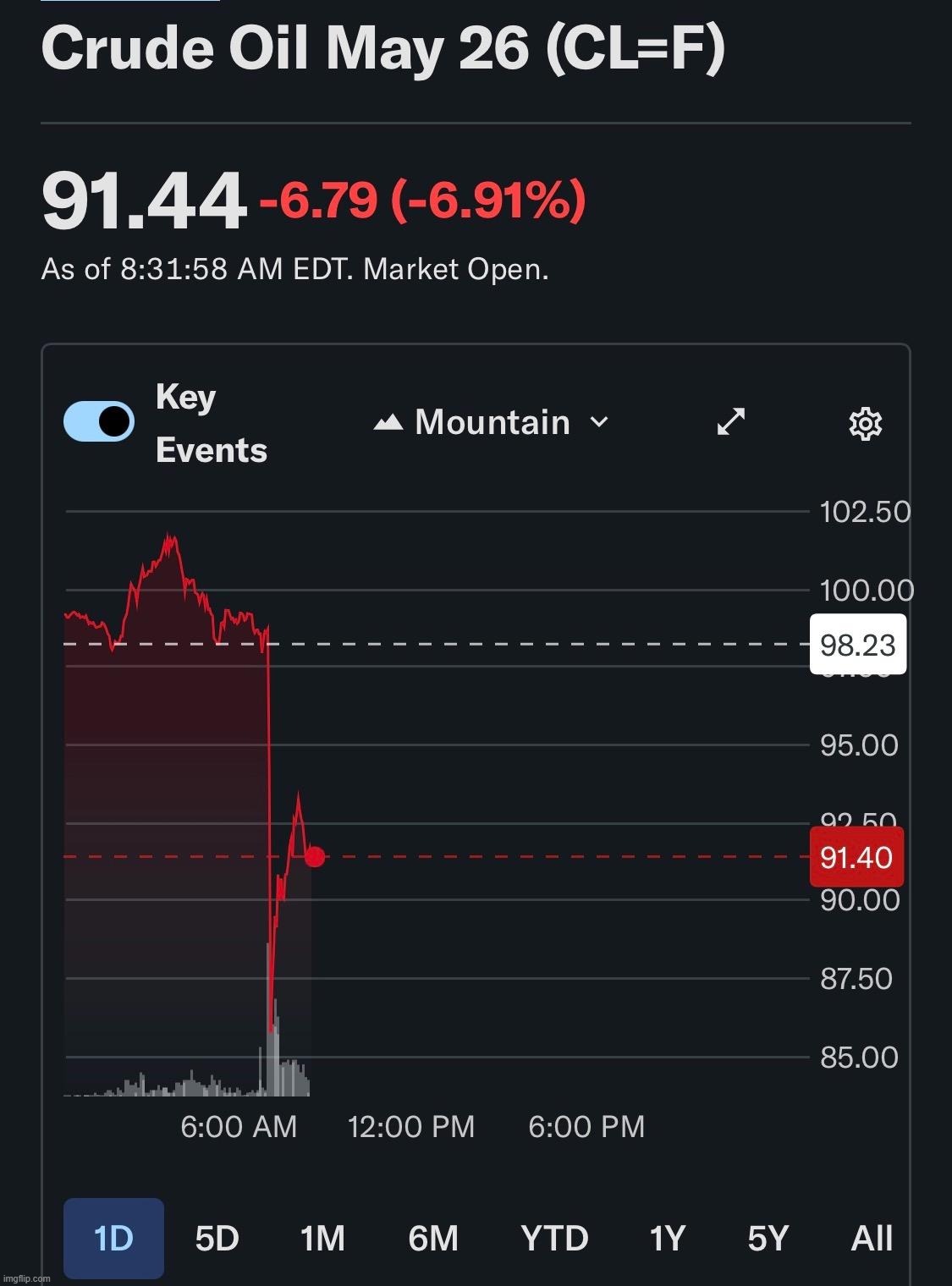
Task: Choose the 6M time range
Action: pyautogui.click(x=432, y=1239)
